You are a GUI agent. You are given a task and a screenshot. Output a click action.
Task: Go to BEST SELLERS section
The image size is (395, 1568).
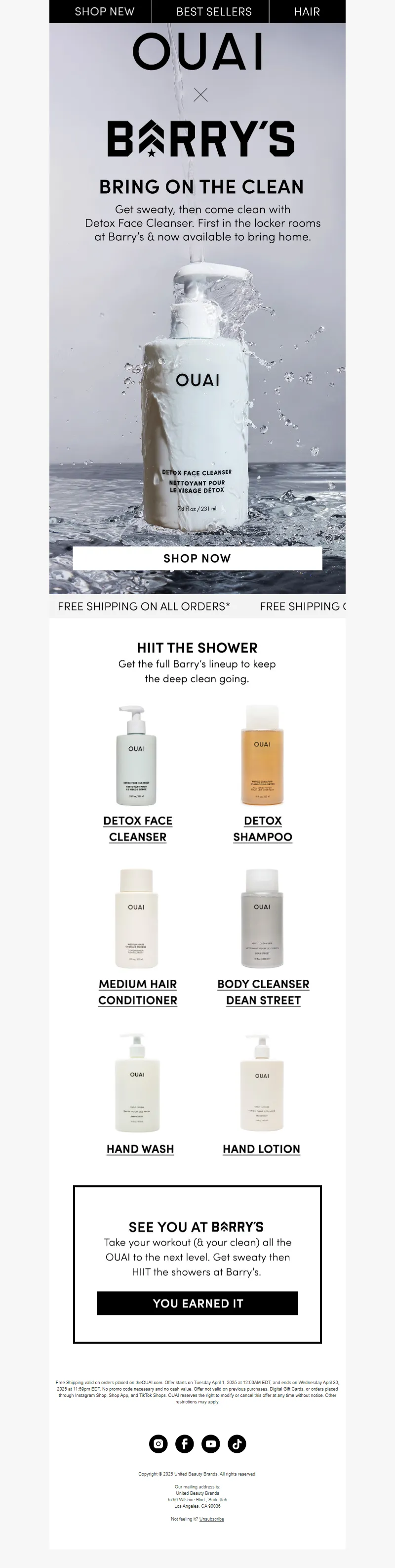point(213,11)
